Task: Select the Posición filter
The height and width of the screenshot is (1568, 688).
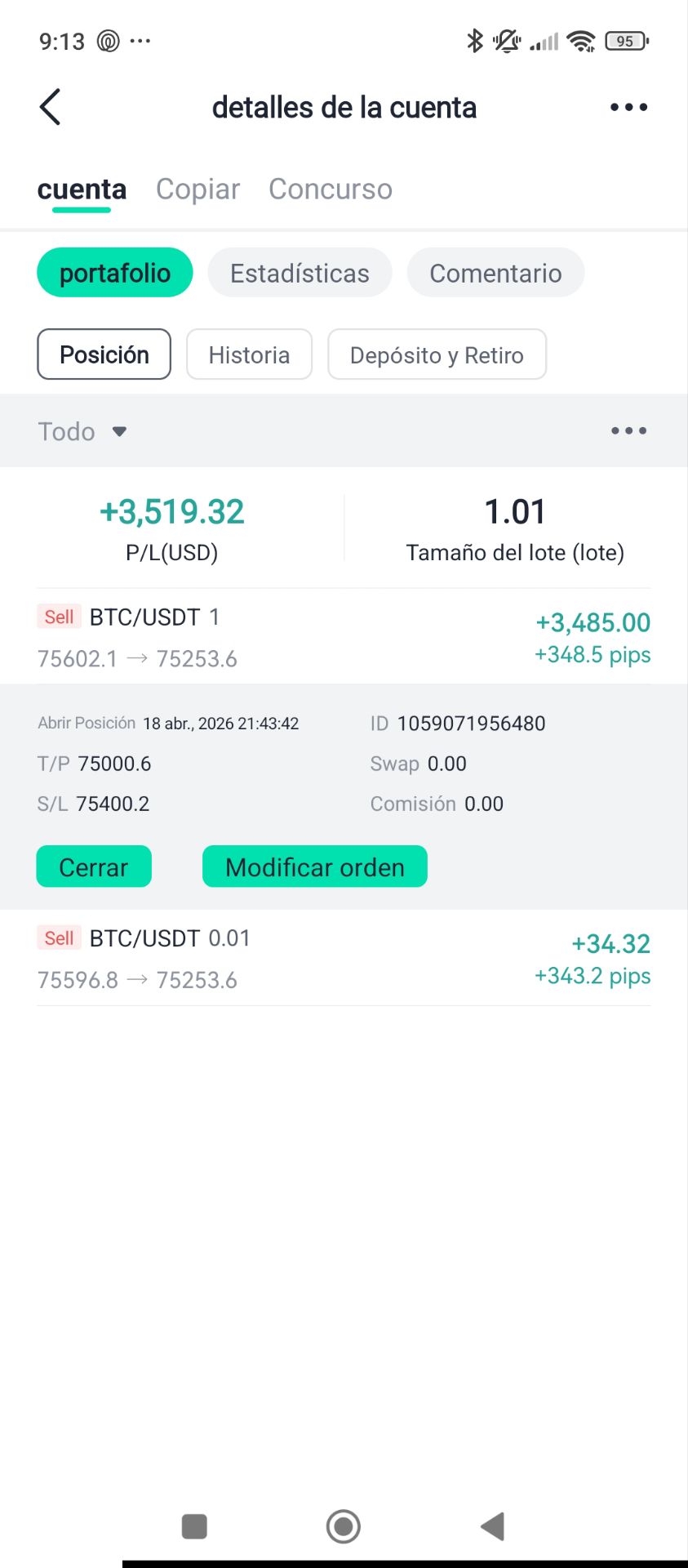Action: point(104,354)
